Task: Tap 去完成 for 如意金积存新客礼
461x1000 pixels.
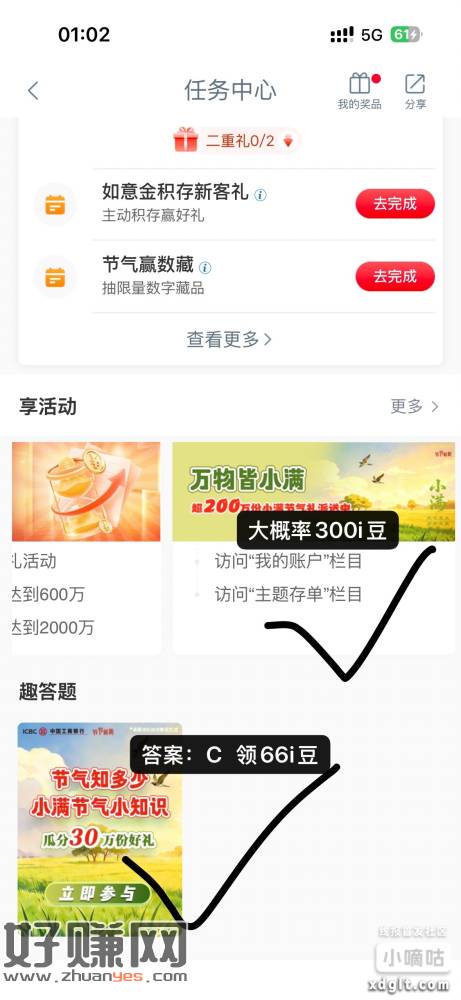Action: 395,204
